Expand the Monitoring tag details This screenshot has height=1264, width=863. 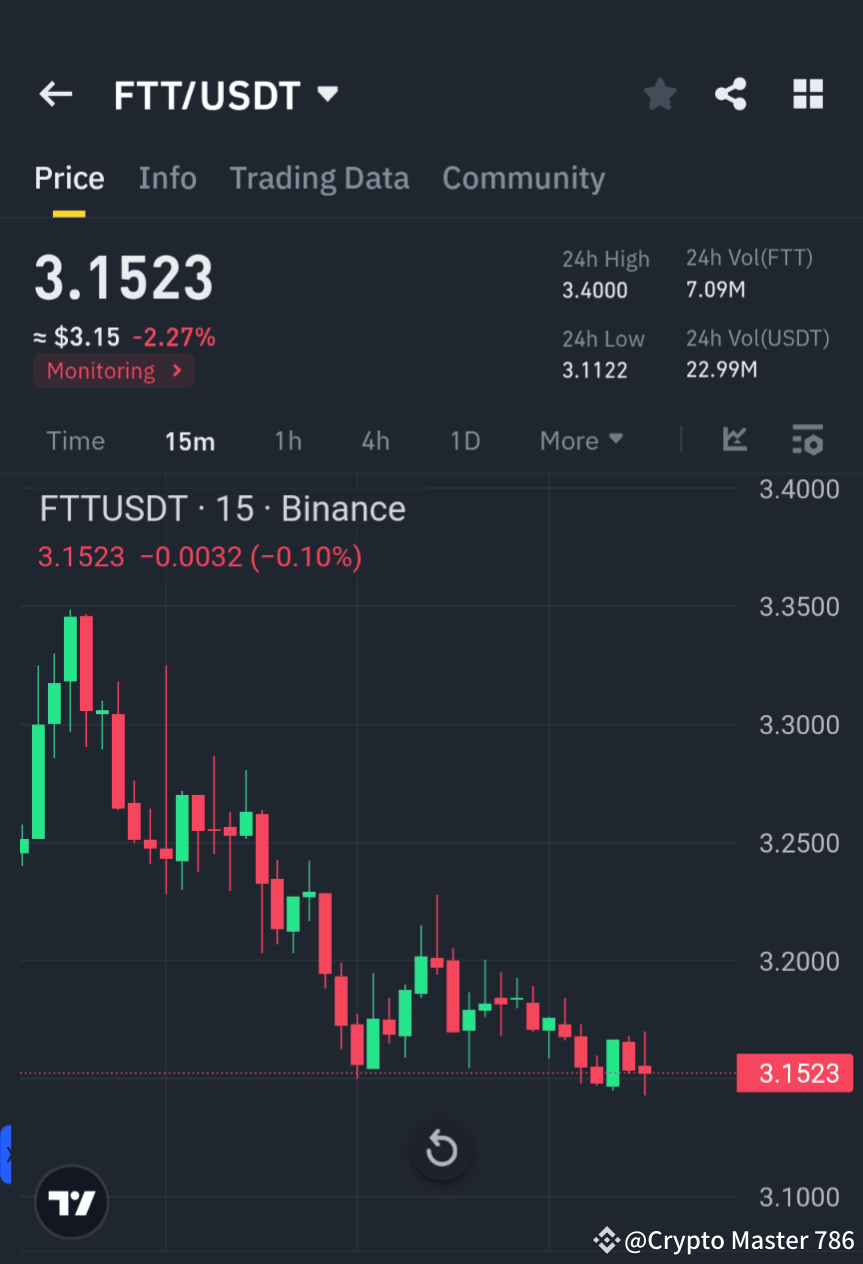click(113, 370)
